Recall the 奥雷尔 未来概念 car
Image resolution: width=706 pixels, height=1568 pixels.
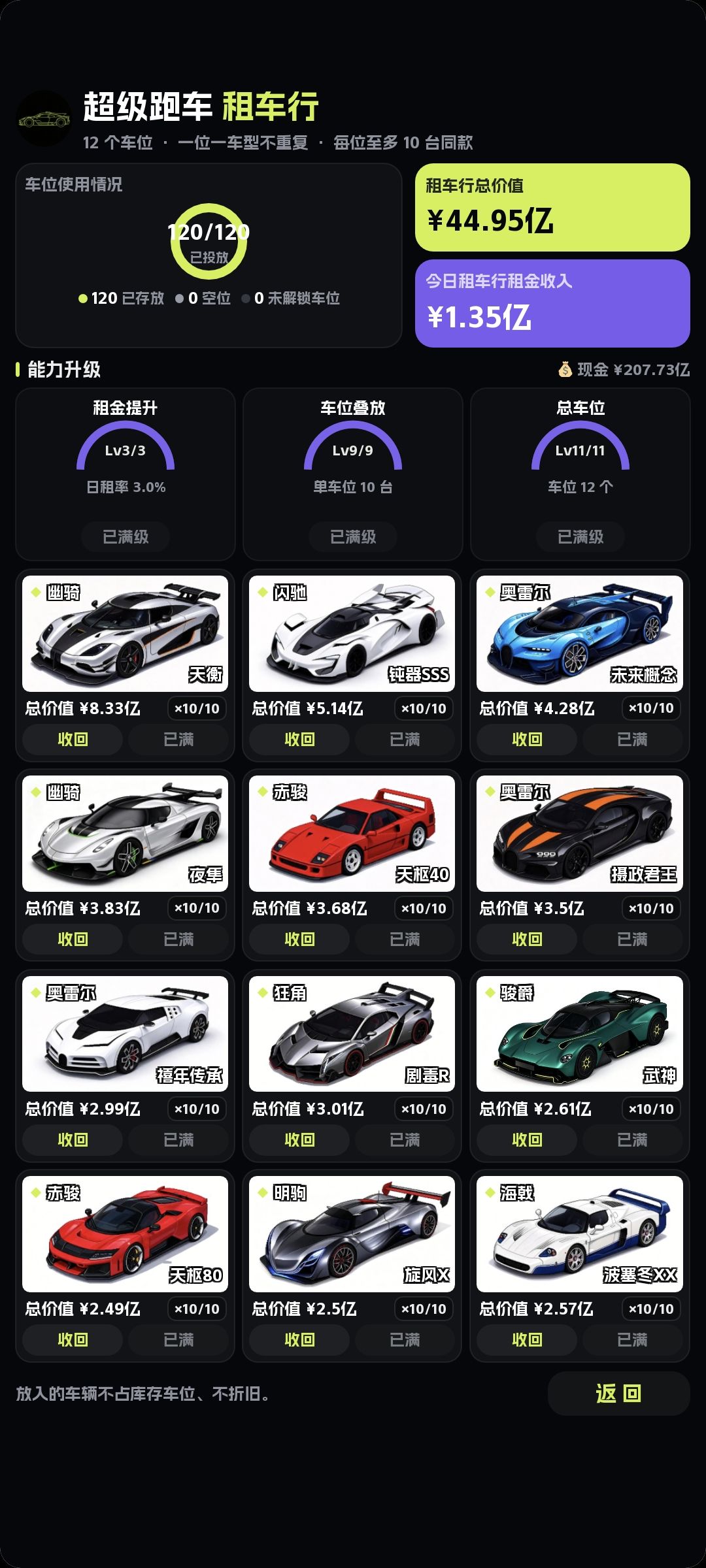(x=527, y=740)
